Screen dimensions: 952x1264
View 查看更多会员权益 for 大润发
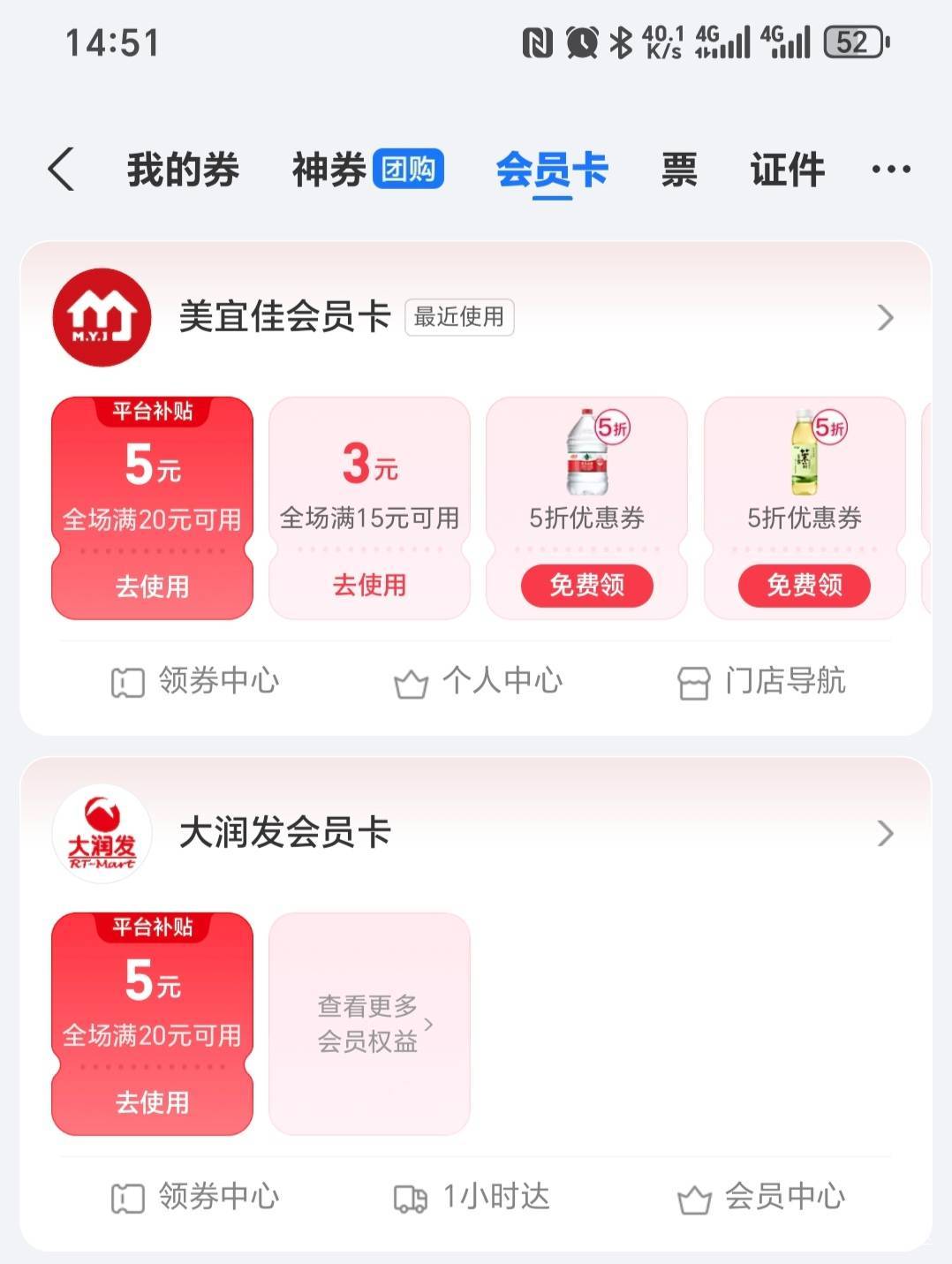pyautogui.click(x=369, y=1024)
